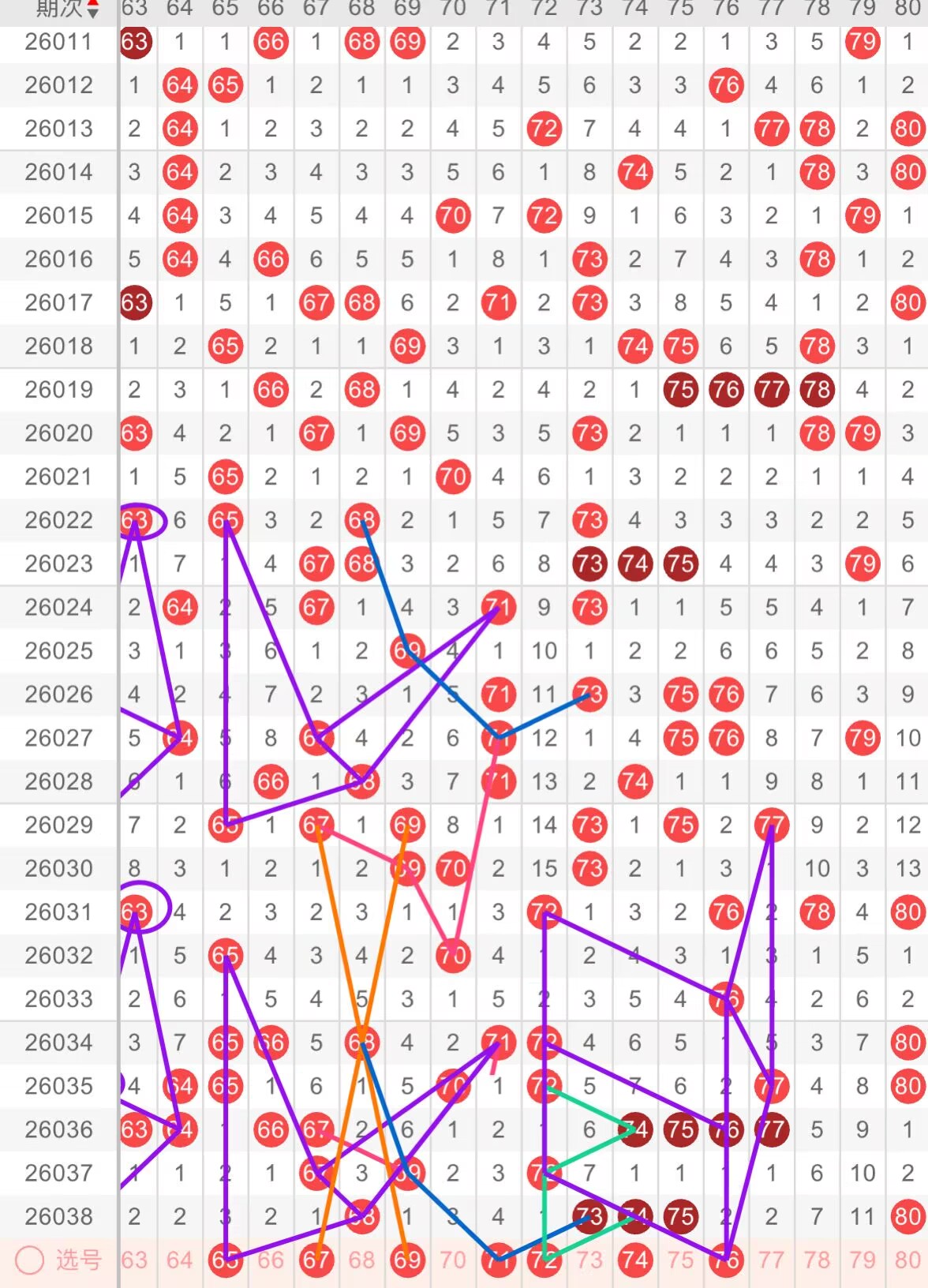
Task: Select number 70 in the 选号 row
Action: coord(453,1260)
